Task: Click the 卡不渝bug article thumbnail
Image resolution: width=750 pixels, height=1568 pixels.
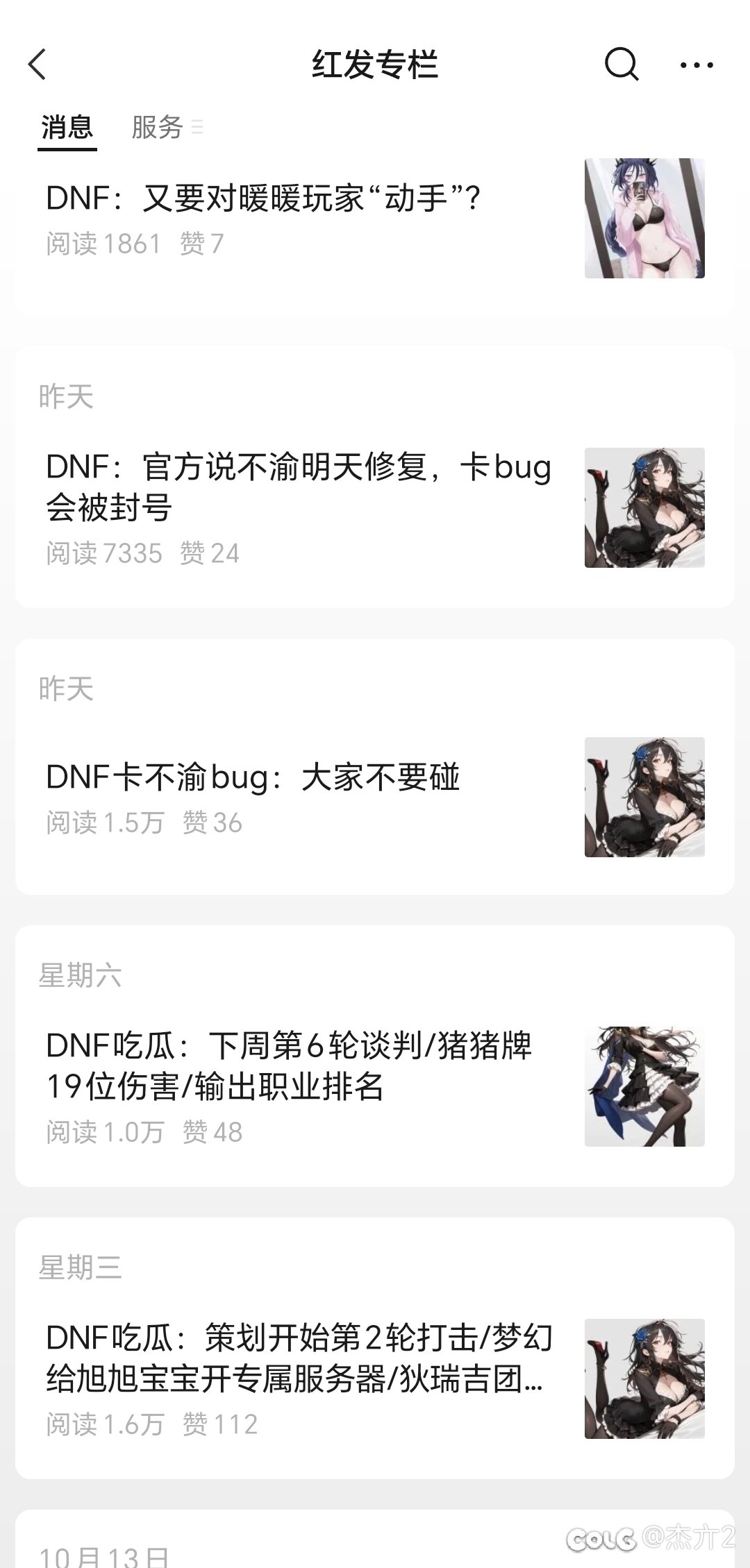Action: 644,798
